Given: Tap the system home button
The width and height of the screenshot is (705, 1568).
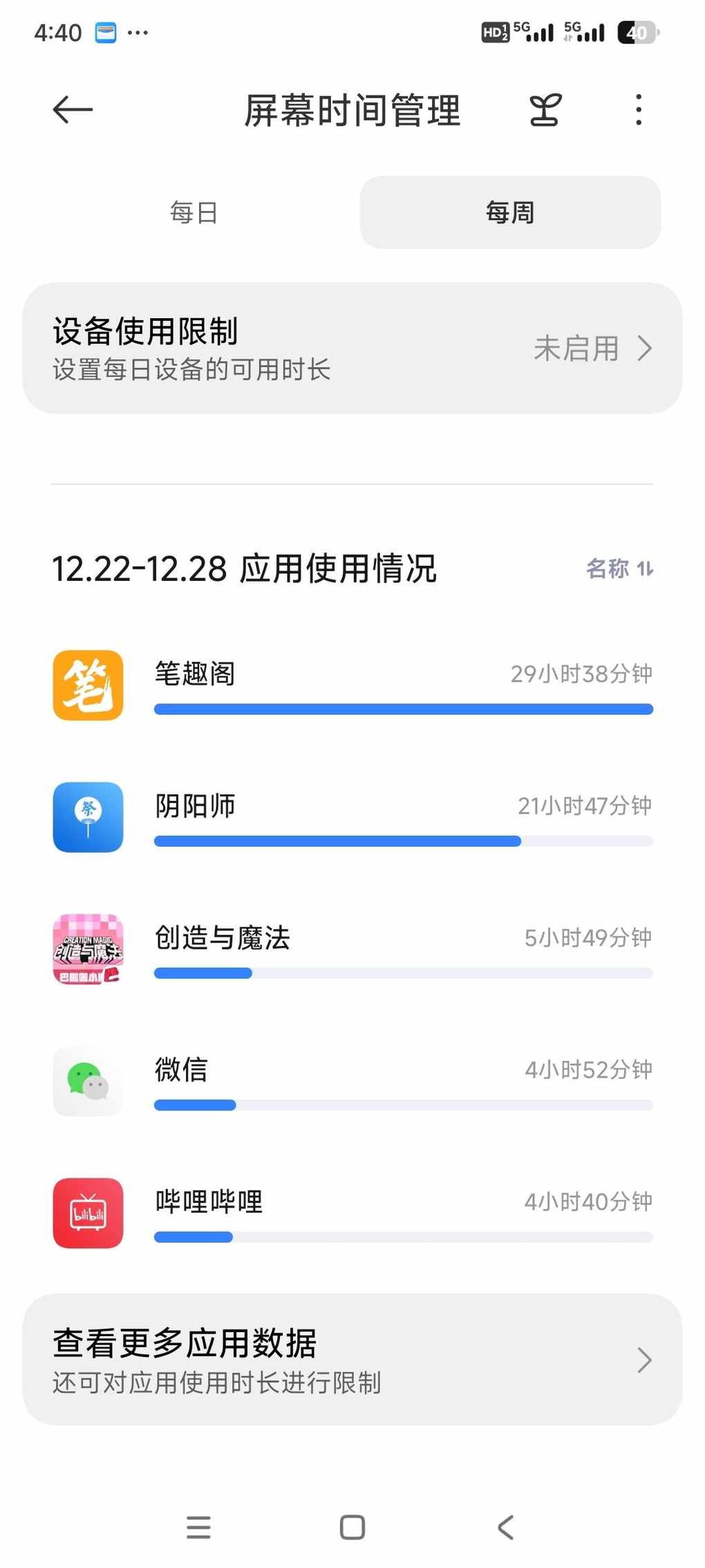Looking at the screenshot, I should 352,1527.
